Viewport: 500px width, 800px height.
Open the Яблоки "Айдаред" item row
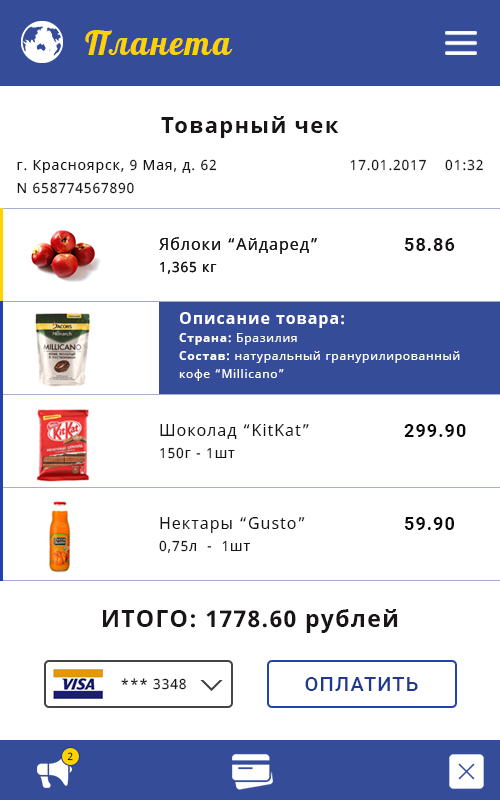pos(250,255)
